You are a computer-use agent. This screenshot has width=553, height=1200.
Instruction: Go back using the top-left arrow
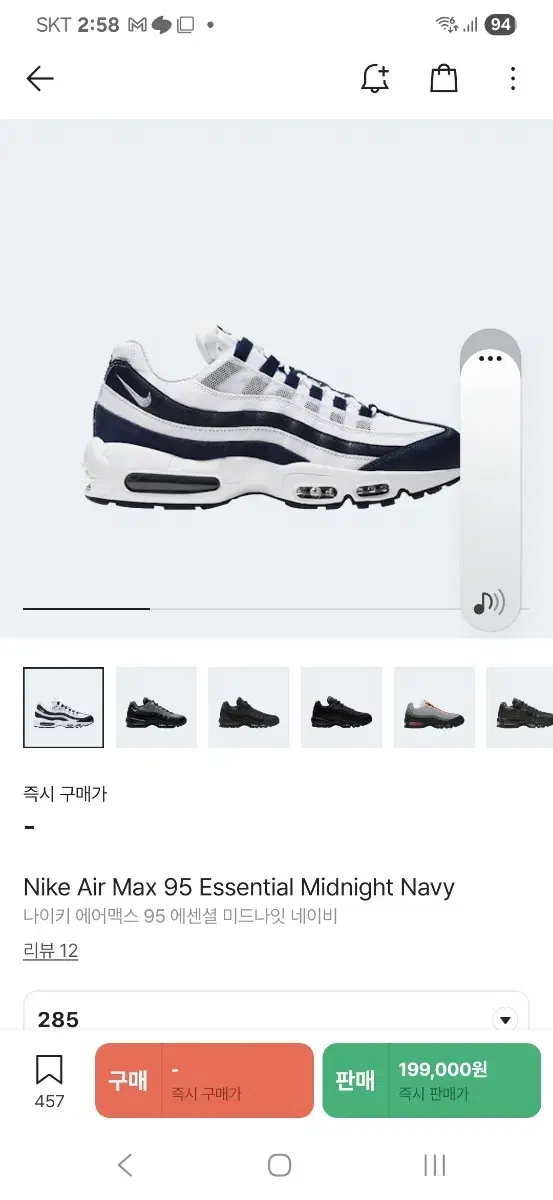tap(40, 79)
